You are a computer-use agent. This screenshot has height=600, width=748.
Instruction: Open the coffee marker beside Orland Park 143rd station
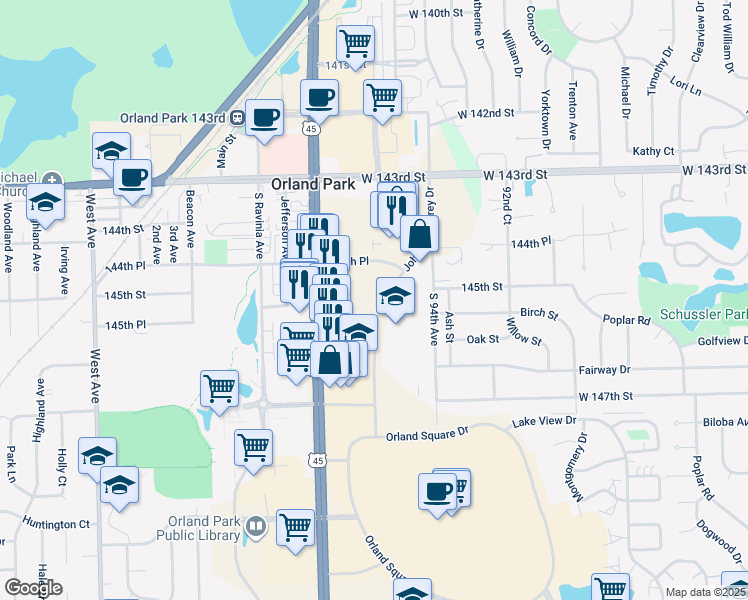pyautogui.click(x=264, y=116)
